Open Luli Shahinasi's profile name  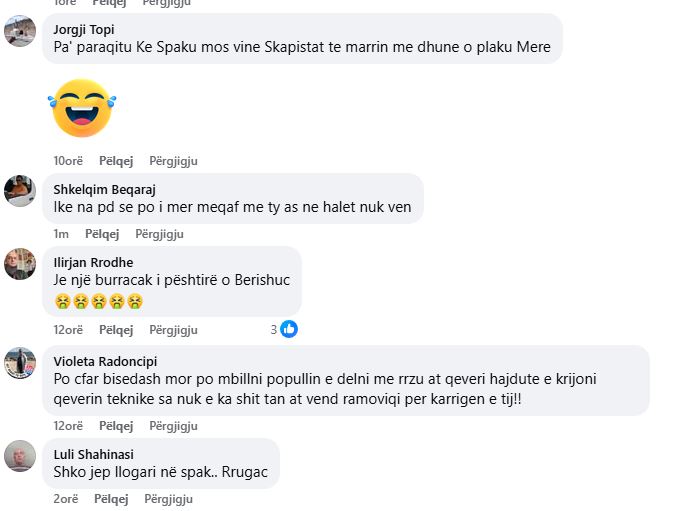pyautogui.click(x=93, y=455)
